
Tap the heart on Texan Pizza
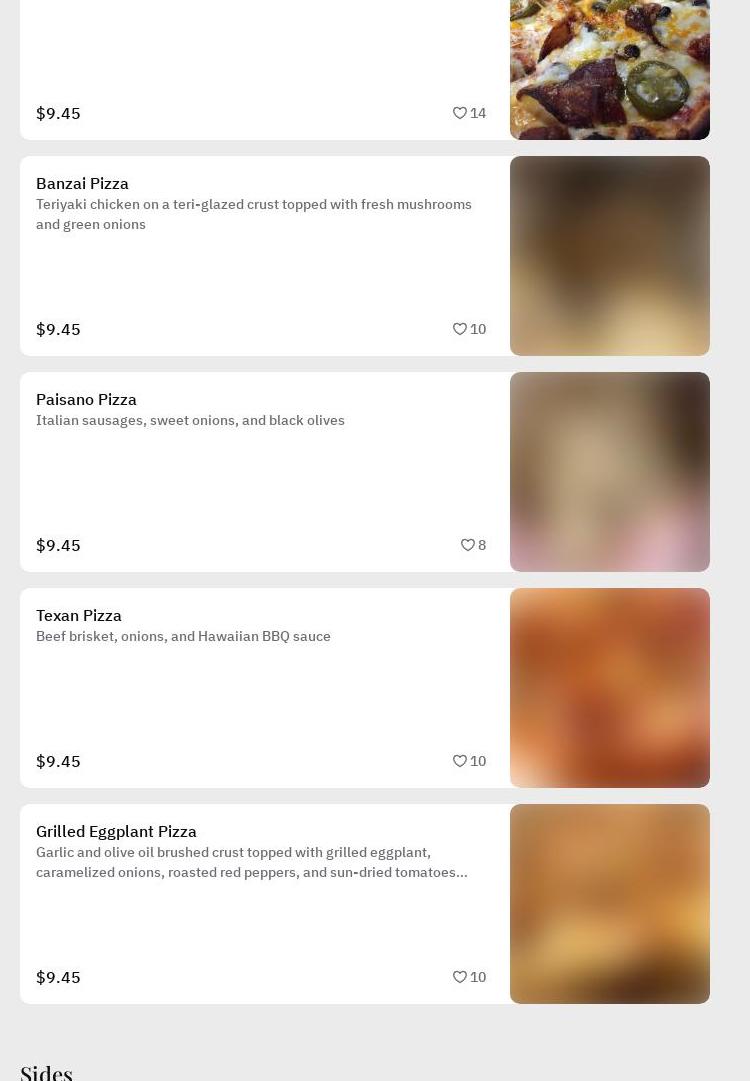click(x=460, y=760)
